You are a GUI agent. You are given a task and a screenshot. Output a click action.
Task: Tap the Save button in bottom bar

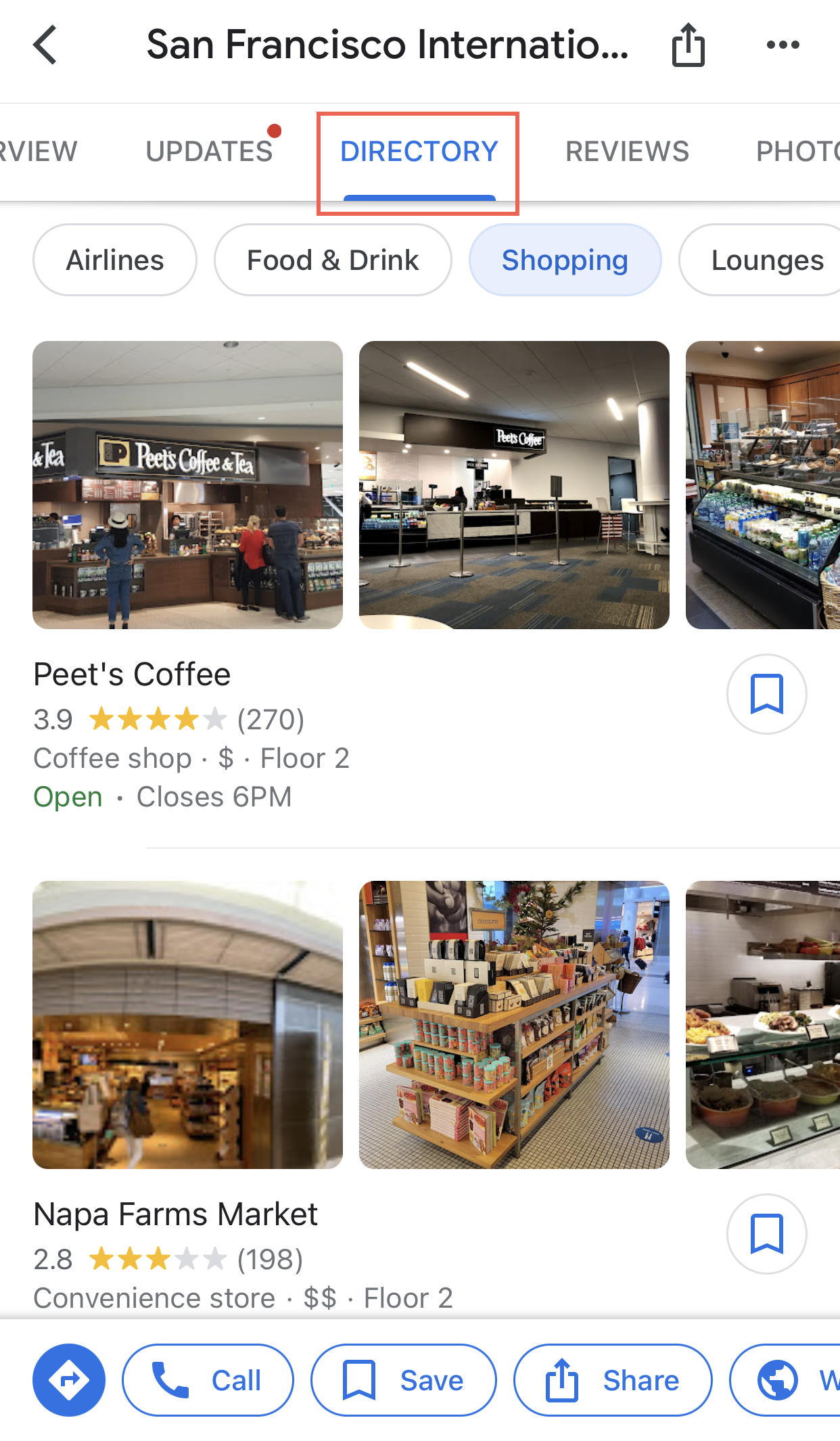pyautogui.click(x=403, y=1380)
